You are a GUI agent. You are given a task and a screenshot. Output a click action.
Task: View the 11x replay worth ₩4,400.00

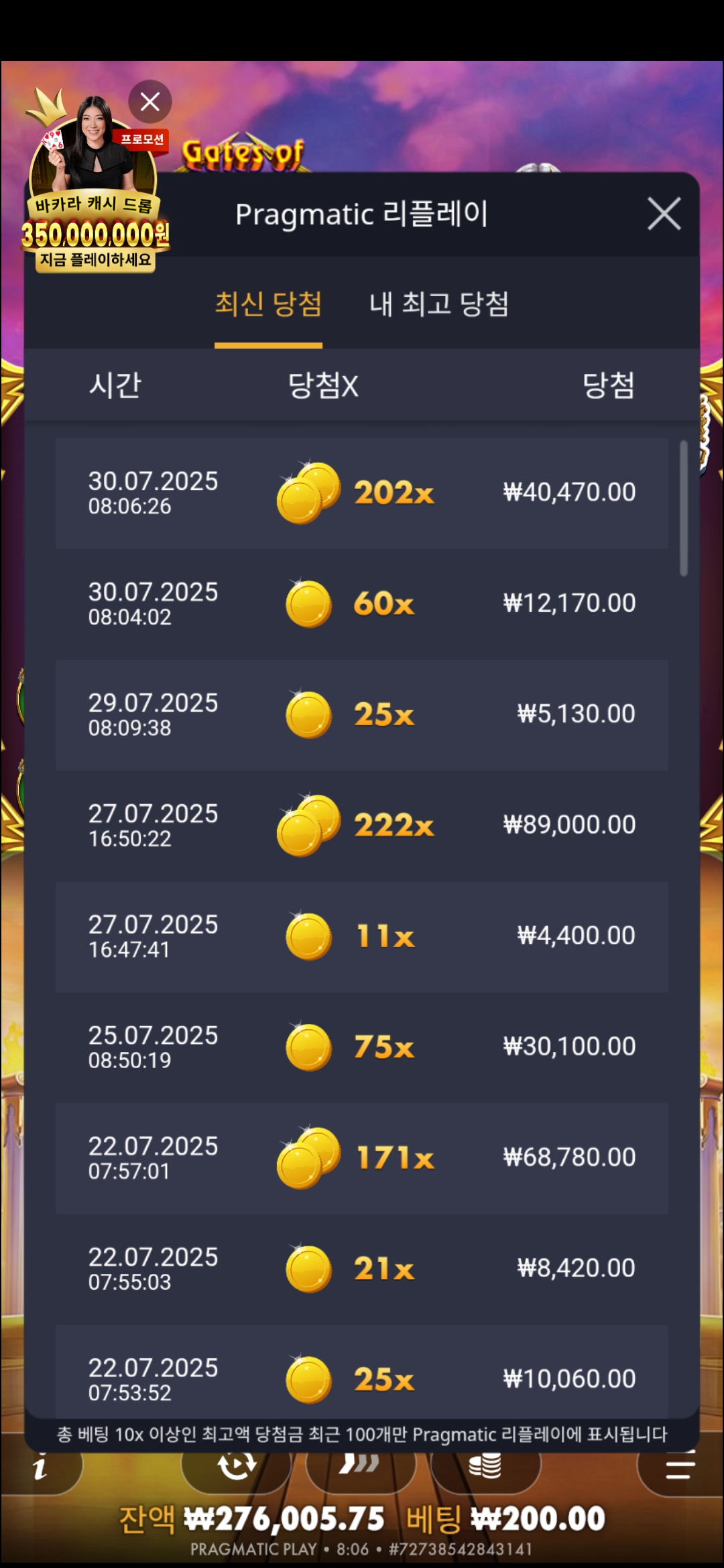click(362, 936)
